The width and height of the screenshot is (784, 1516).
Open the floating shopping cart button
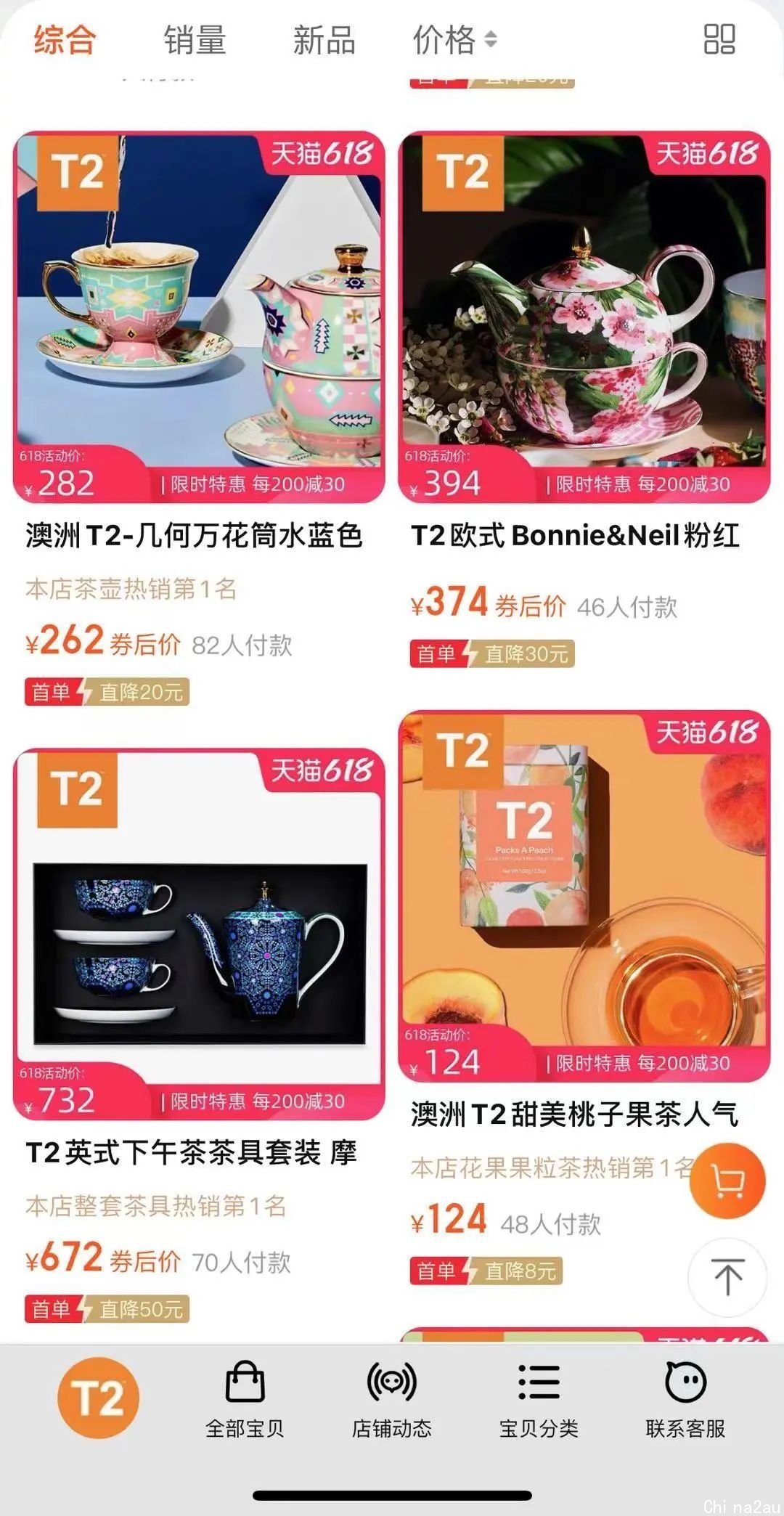click(727, 1180)
